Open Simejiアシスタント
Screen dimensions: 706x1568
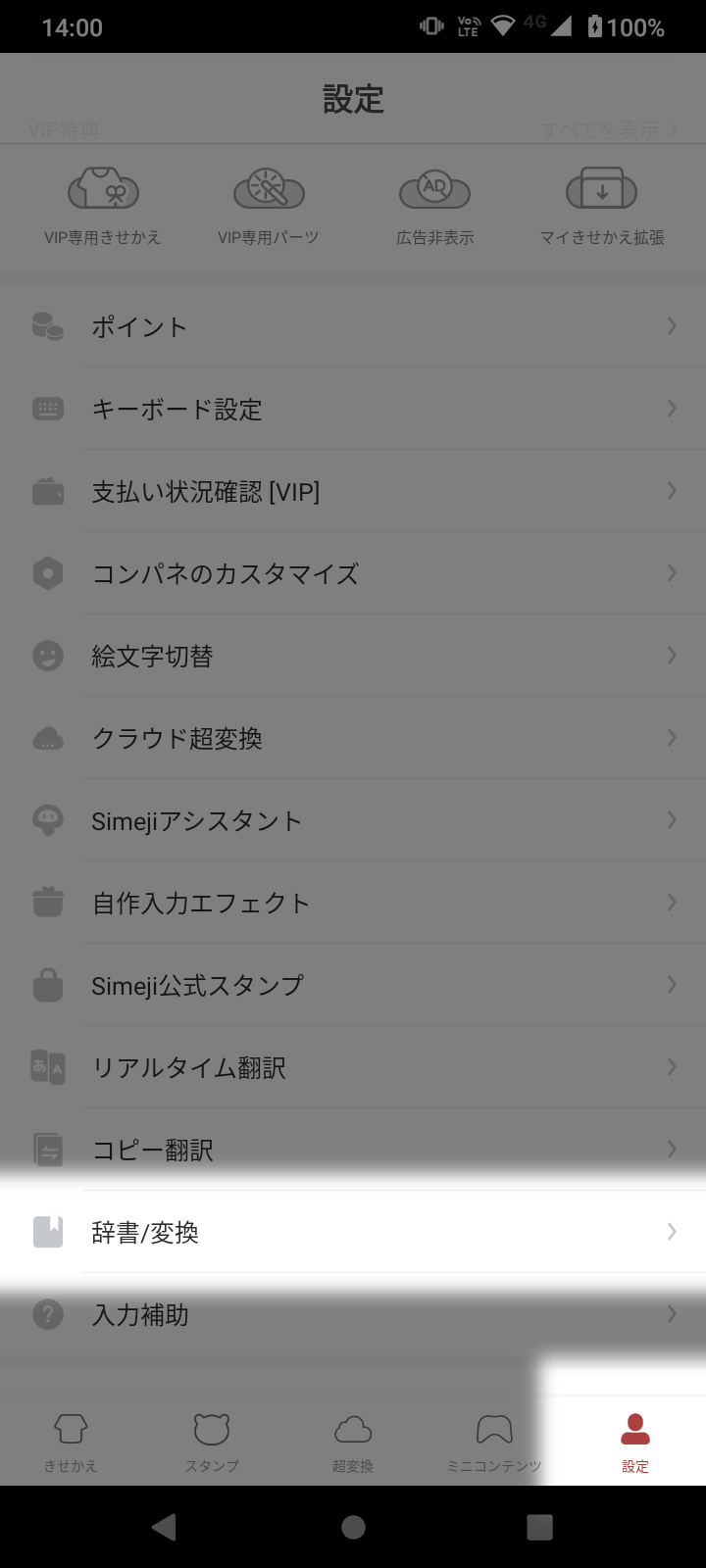tap(353, 820)
